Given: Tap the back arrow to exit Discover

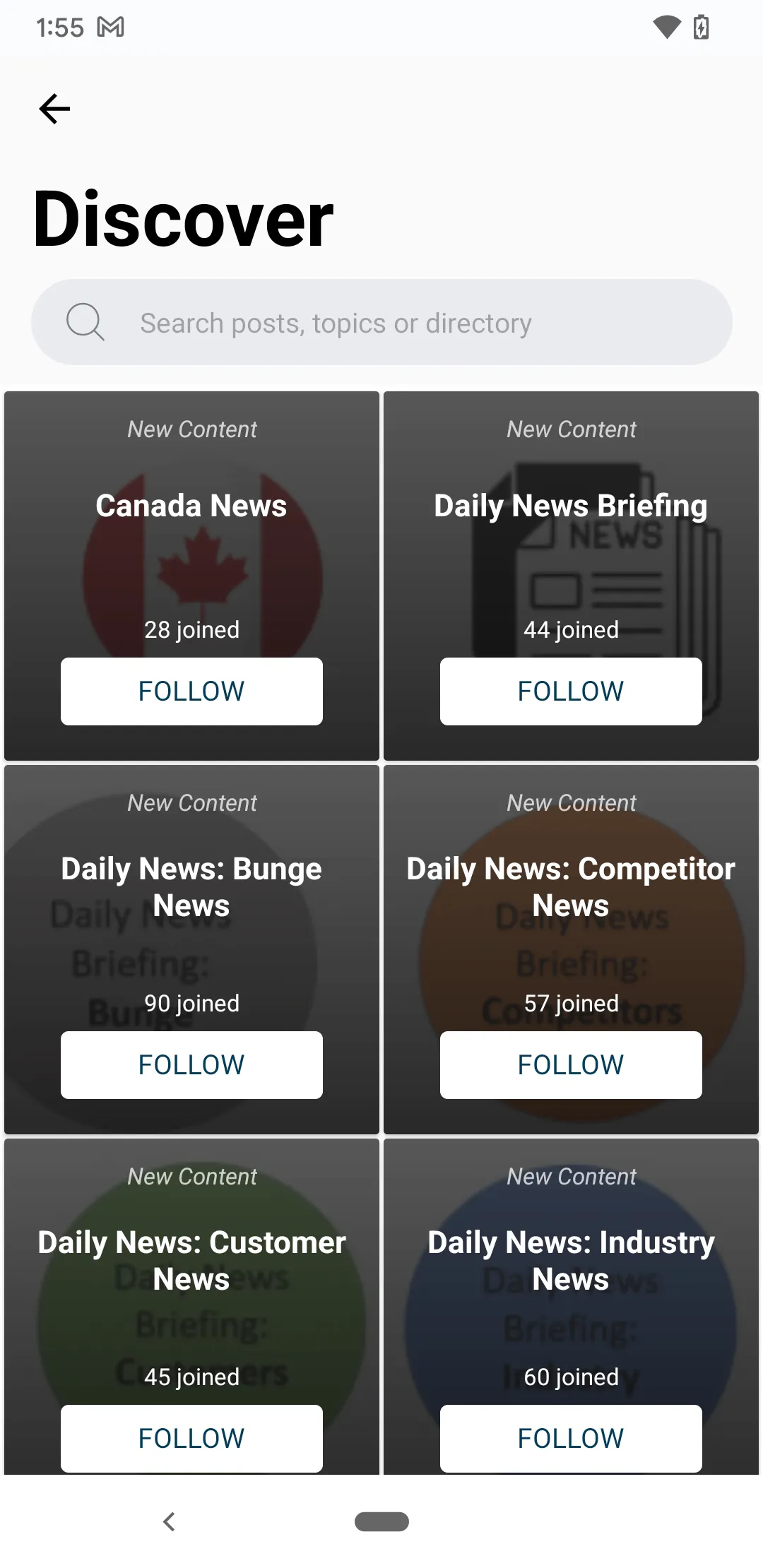Looking at the screenshot, I should point(54,108).
